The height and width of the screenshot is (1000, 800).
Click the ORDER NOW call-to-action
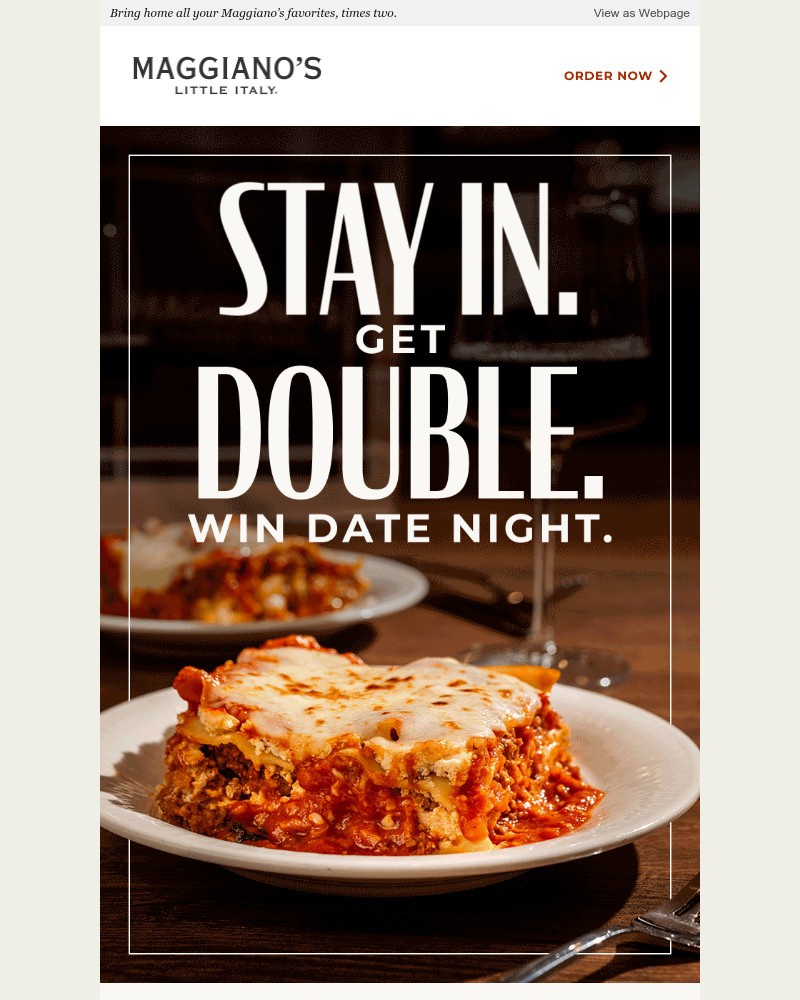[x=608, y=75]
